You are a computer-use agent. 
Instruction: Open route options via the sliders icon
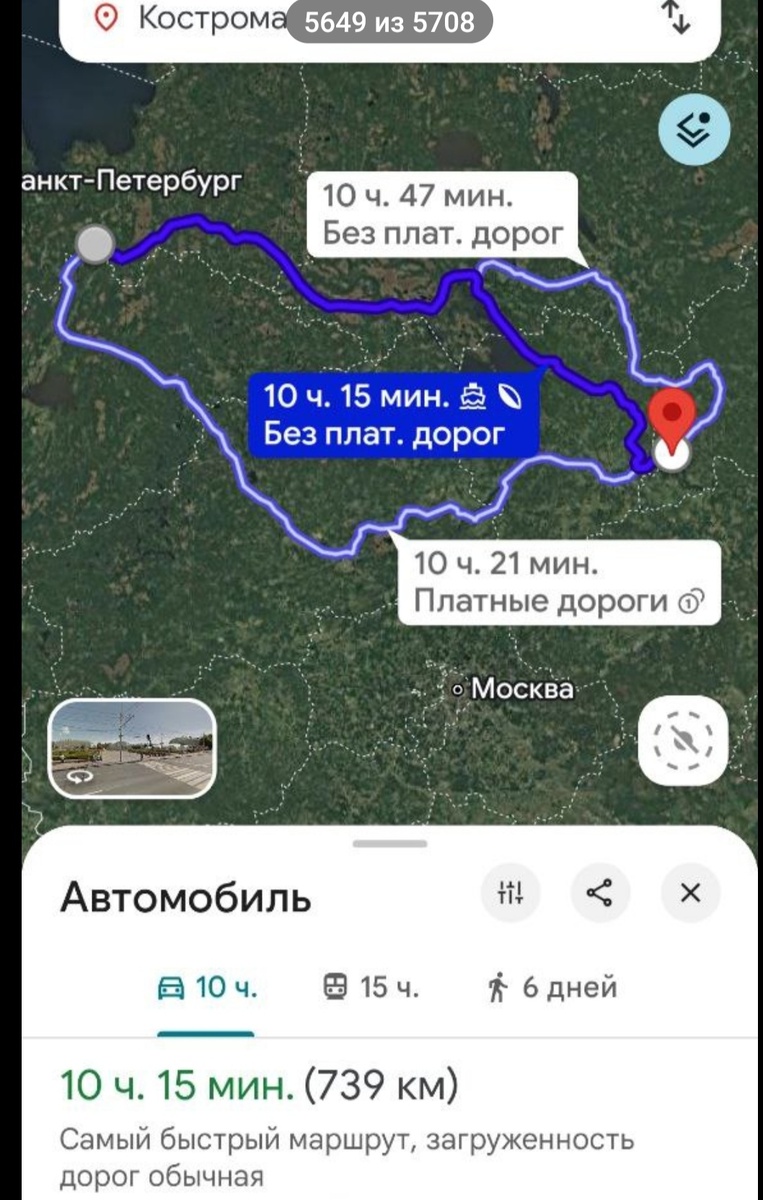pyautogui.click(x=511, y=893)
